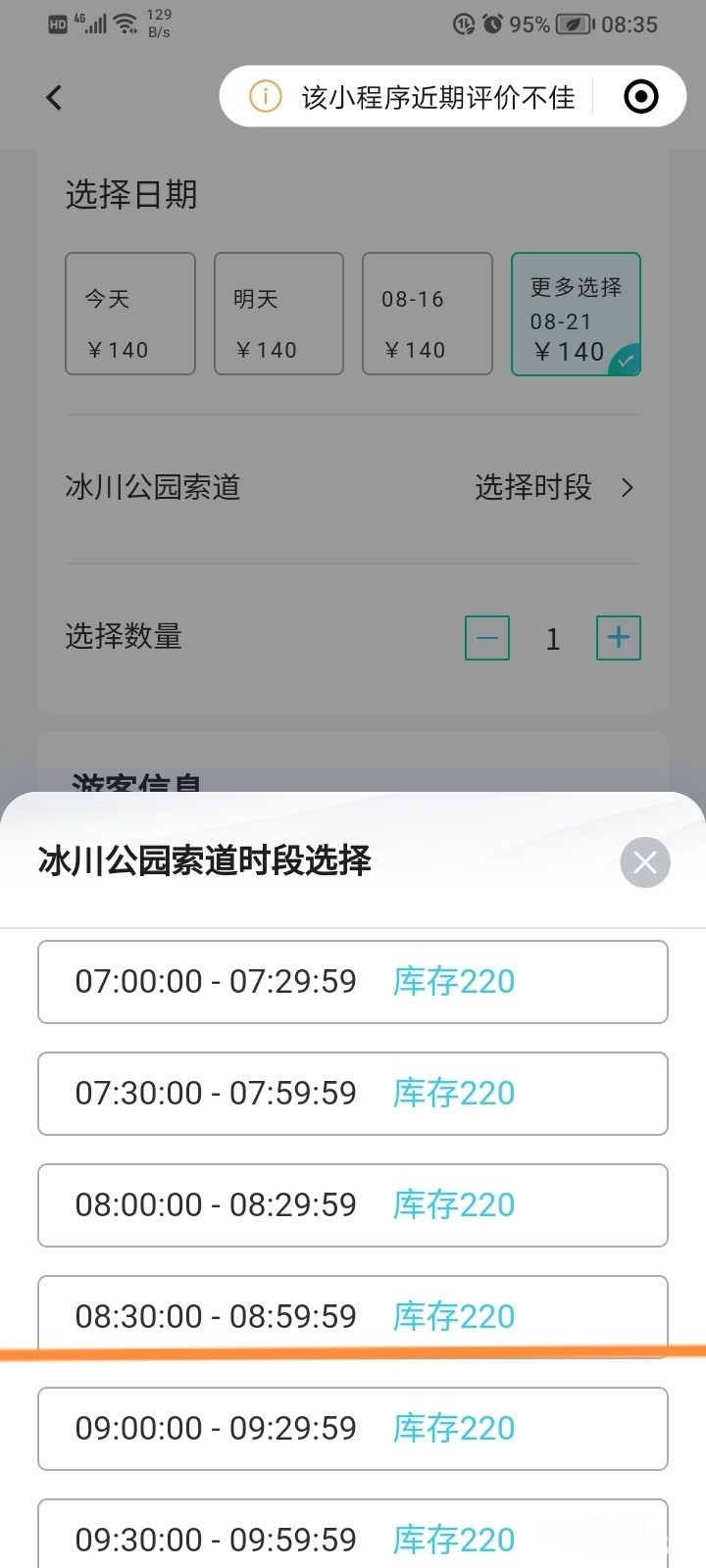The height and width of the screenshot is (1568, 706).
Task: Close the 冰川公园索道时段选择 panel
Action: coord(644,862)
